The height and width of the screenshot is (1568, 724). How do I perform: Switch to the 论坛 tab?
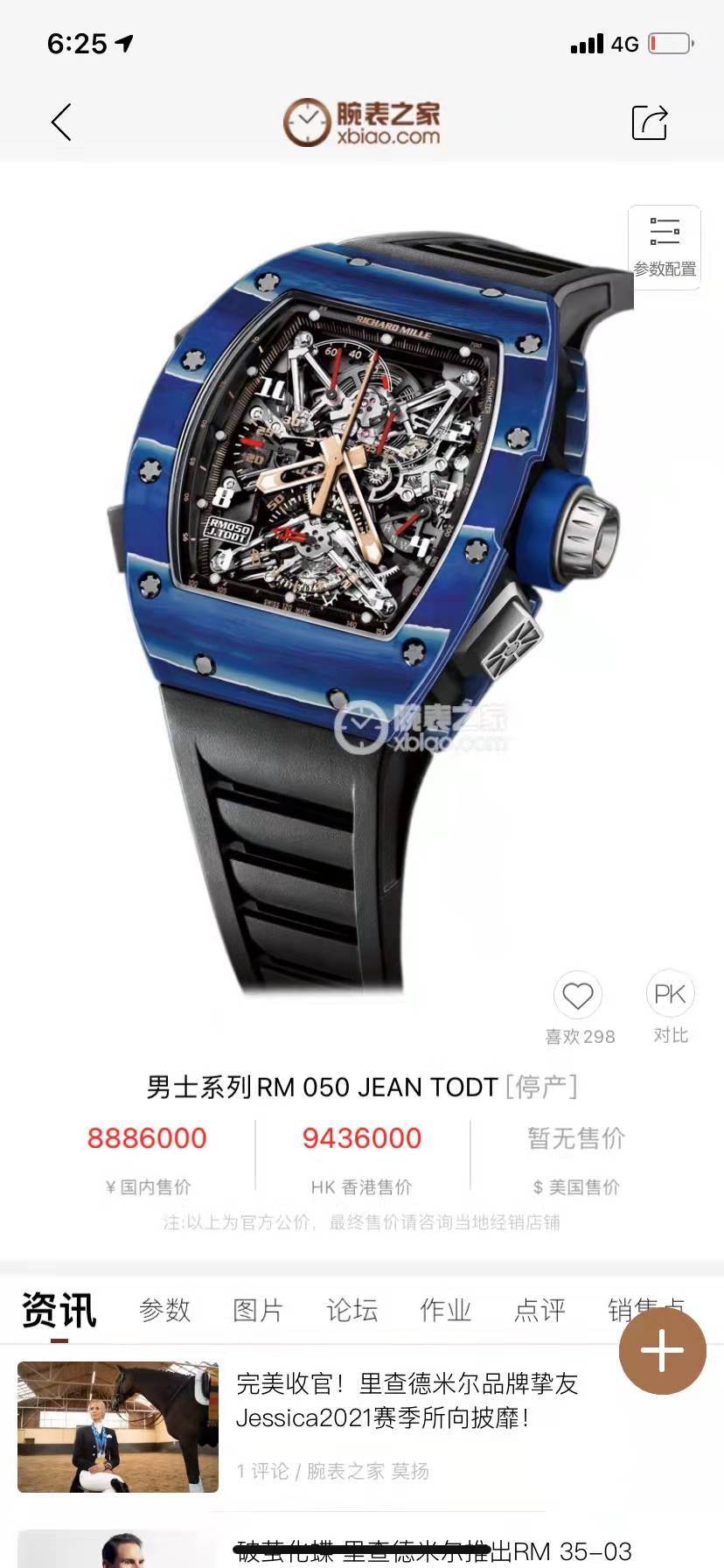coord(352,1310)
